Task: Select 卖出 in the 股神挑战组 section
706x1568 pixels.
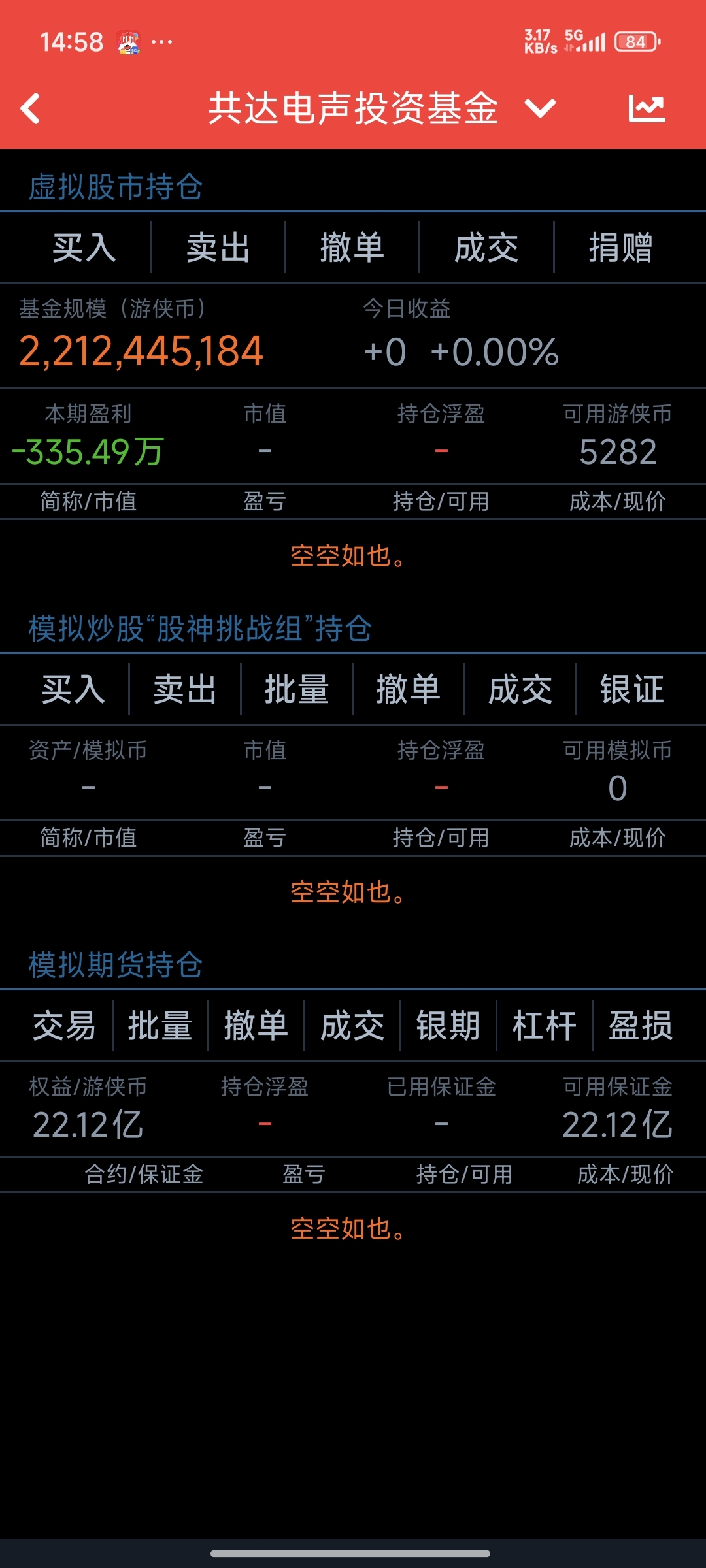Action: click(x=185, y=689)
